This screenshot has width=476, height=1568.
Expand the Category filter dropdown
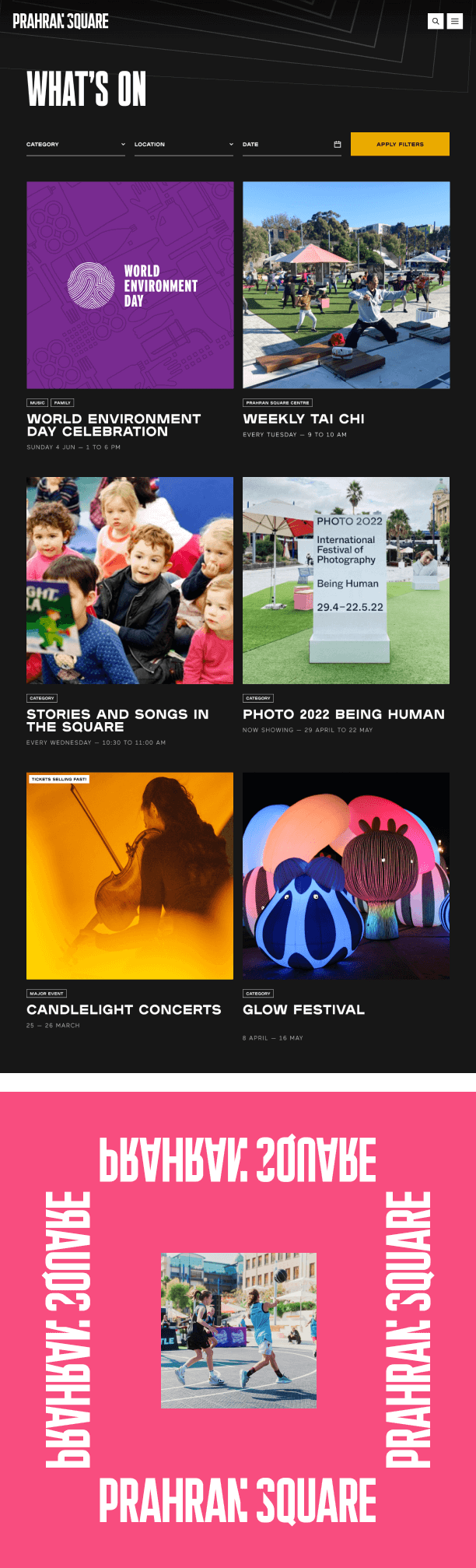click(75, 144)
